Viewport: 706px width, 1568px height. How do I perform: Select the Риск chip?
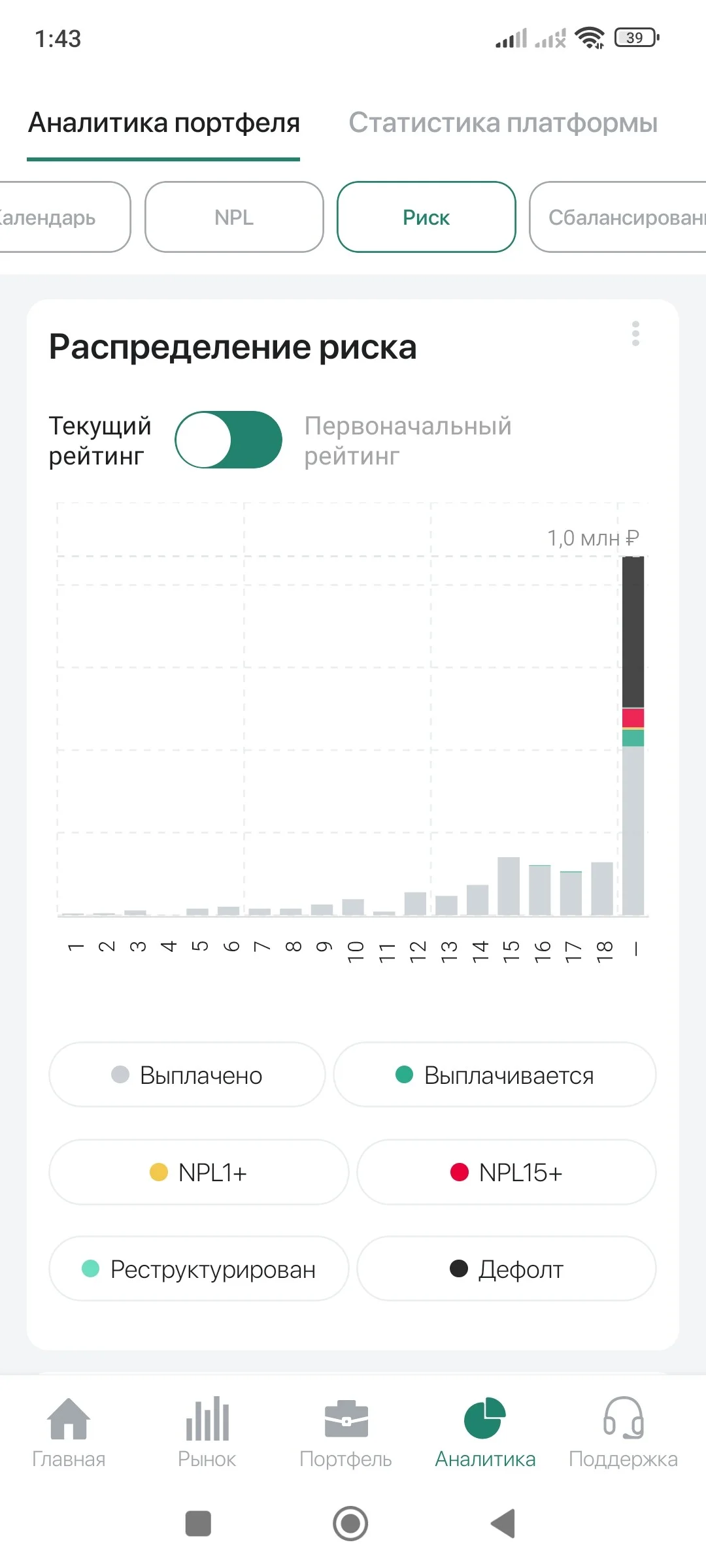pyautogui.click(x=426, y=217)
